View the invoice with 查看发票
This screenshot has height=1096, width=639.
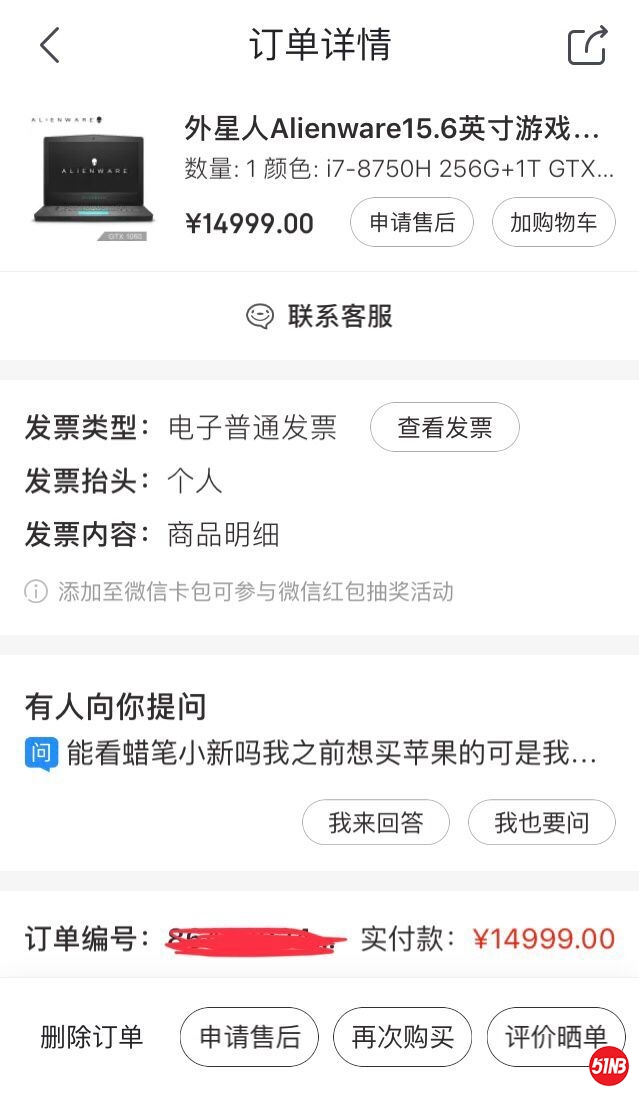coord(445,428)
